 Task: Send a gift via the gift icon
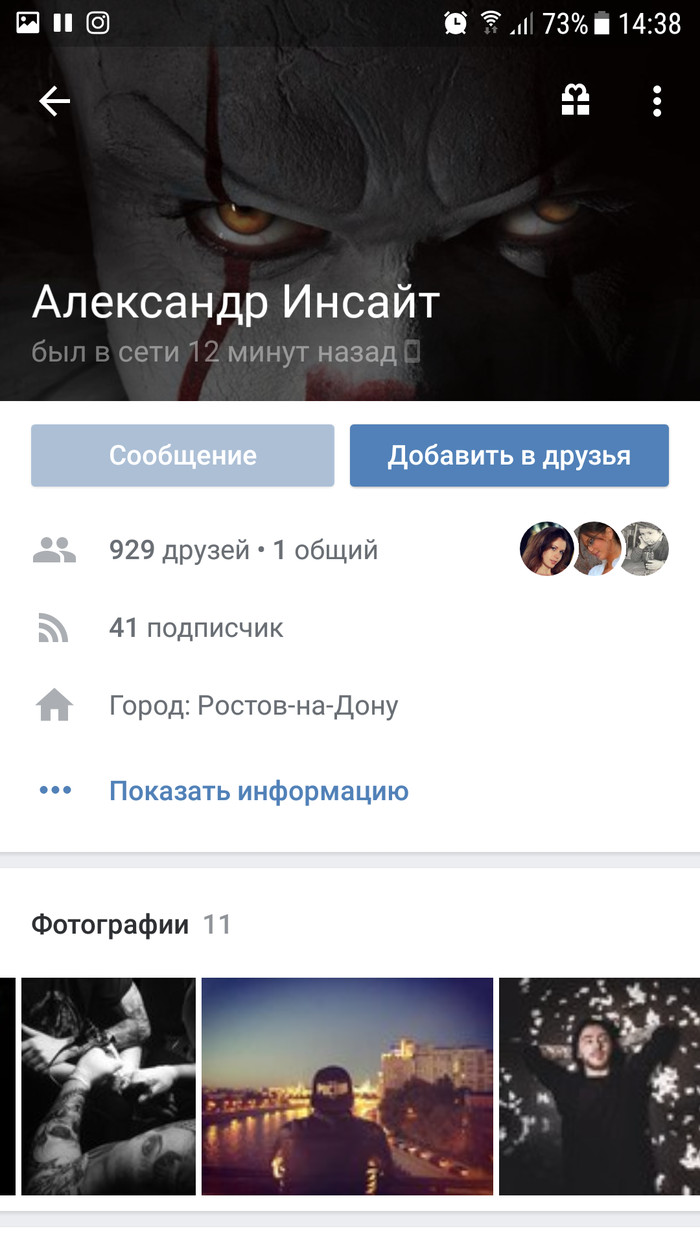pyautogui.click(x=575, y=100)
